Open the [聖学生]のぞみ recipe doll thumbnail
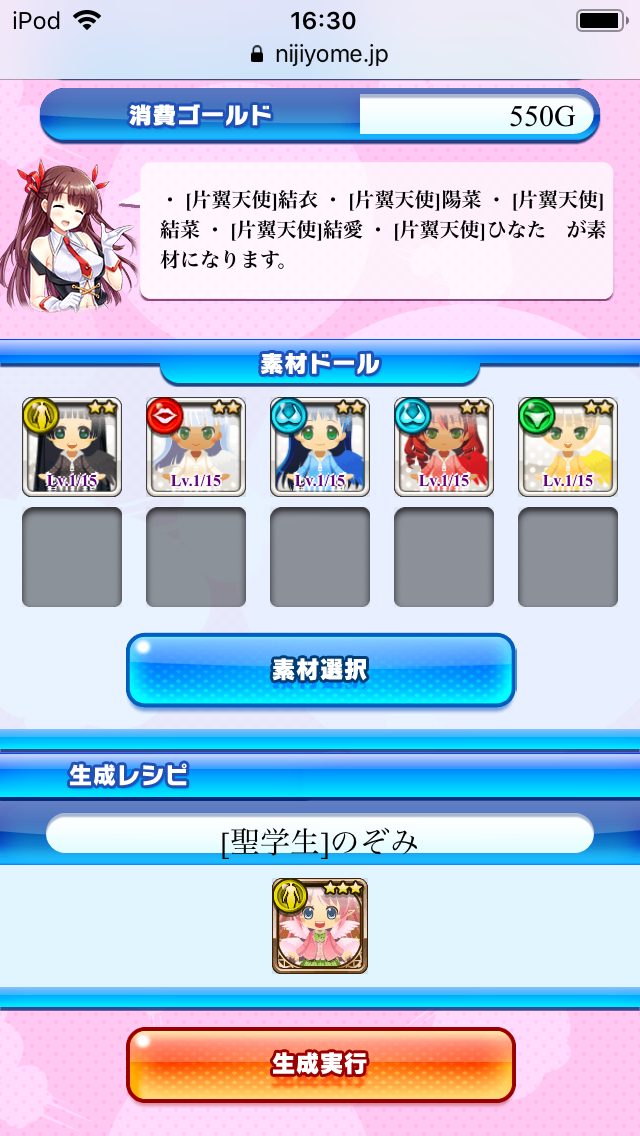 pos(320,926)
